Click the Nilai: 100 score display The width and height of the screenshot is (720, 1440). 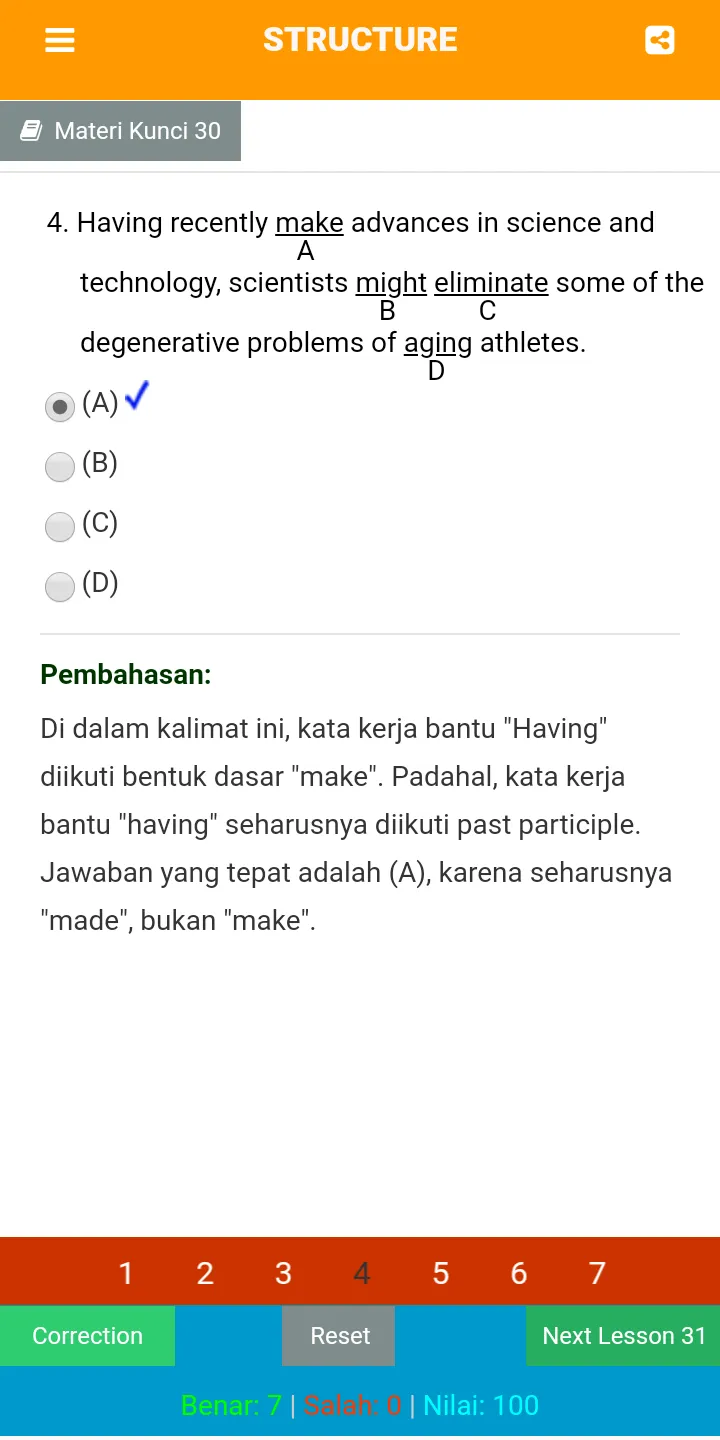(x=481, y=1405)
